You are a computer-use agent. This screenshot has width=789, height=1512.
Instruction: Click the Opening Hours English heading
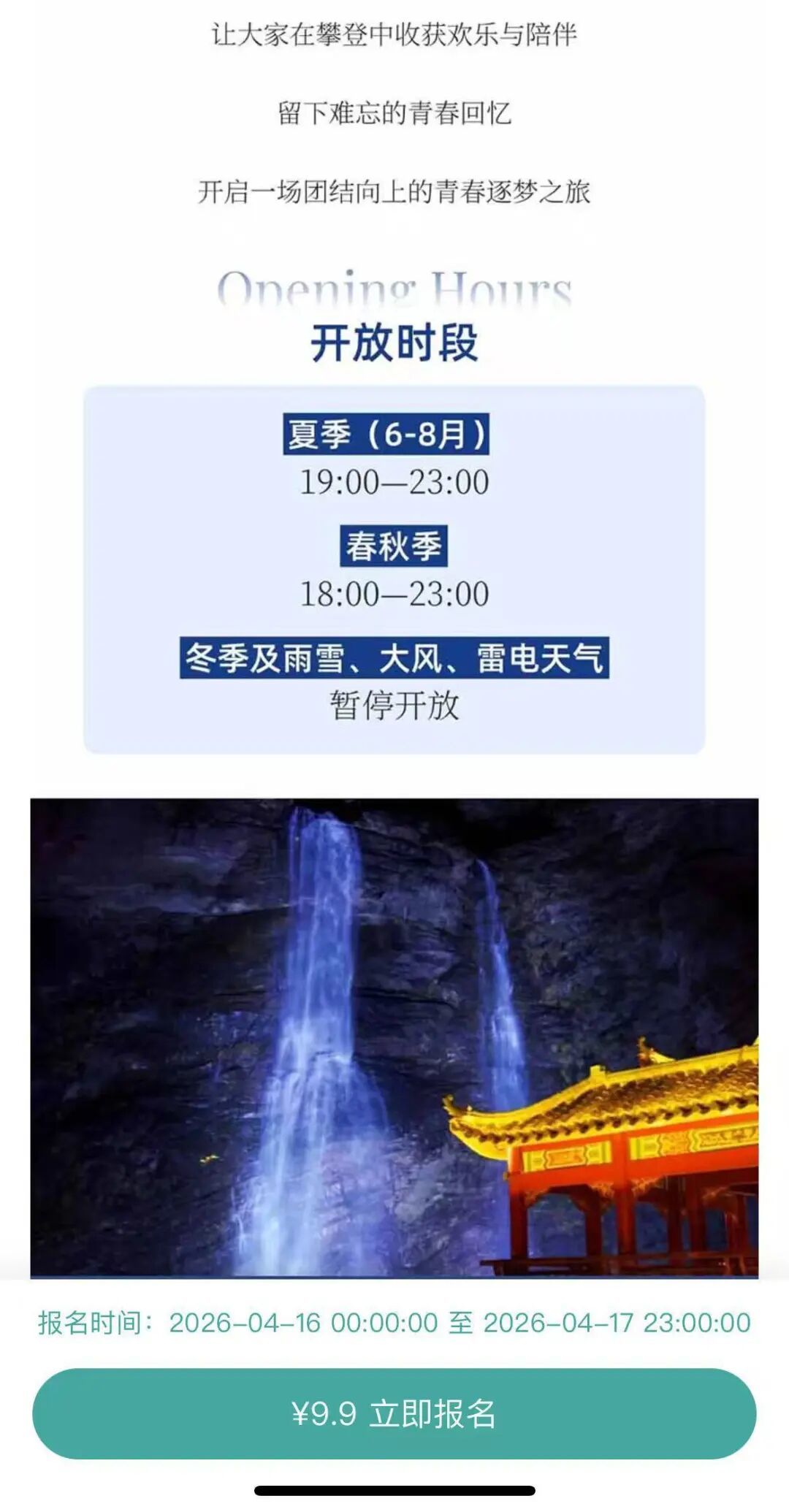394,290
